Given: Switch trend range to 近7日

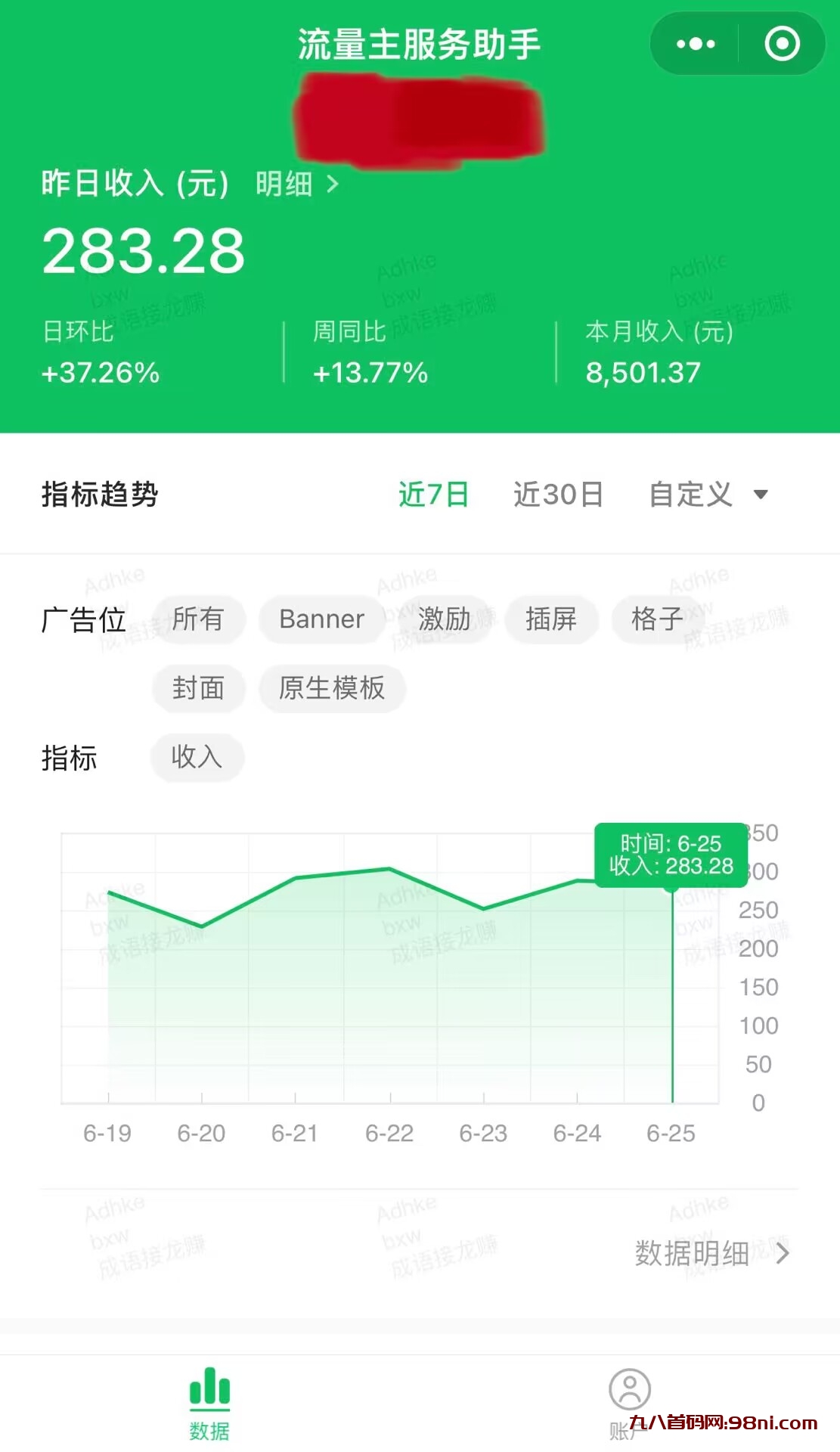Looking at the screenshot, I should pyautogui.click(x=433, y=495).
